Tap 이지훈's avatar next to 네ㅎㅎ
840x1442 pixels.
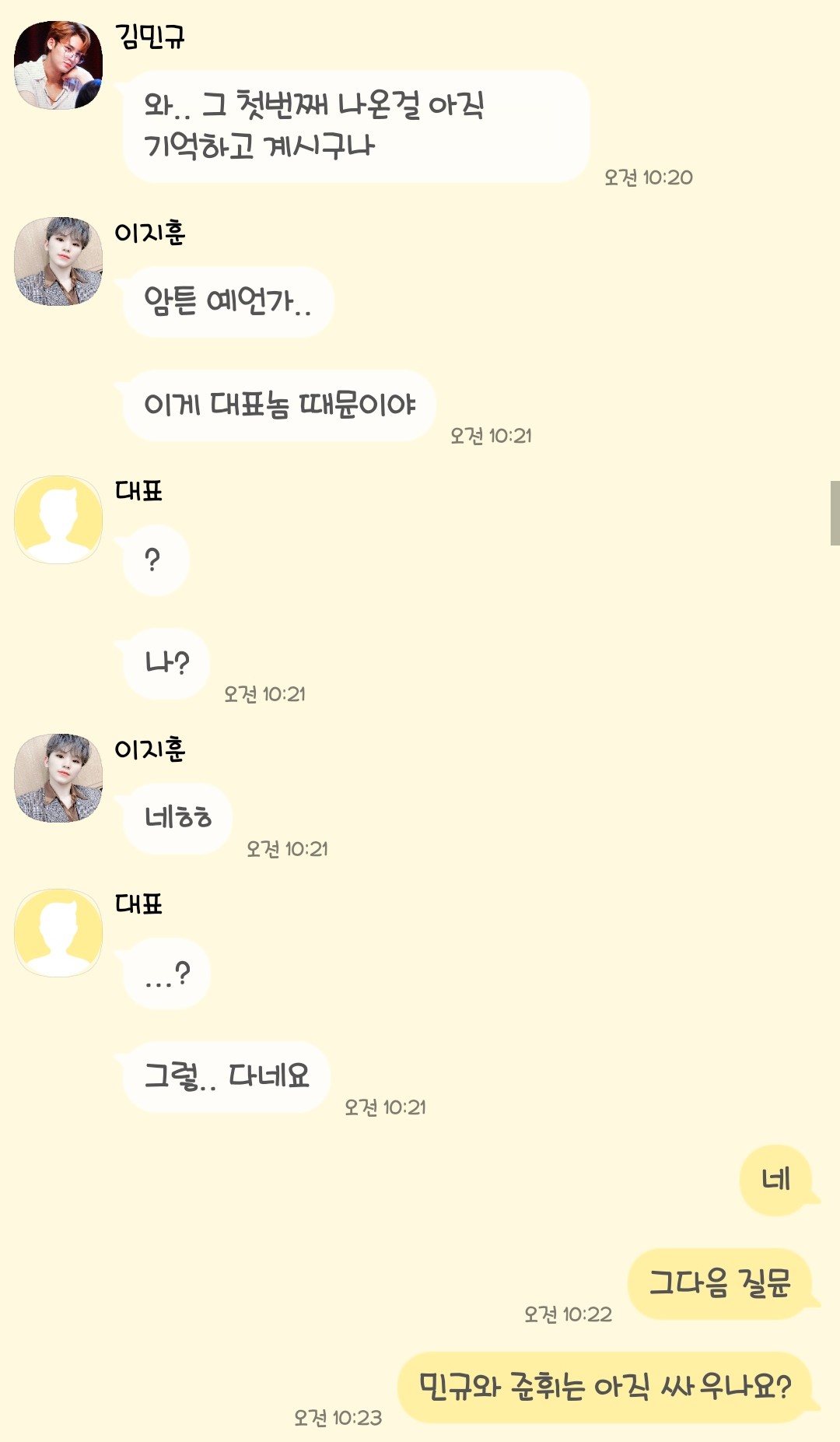tap(58, 778)
